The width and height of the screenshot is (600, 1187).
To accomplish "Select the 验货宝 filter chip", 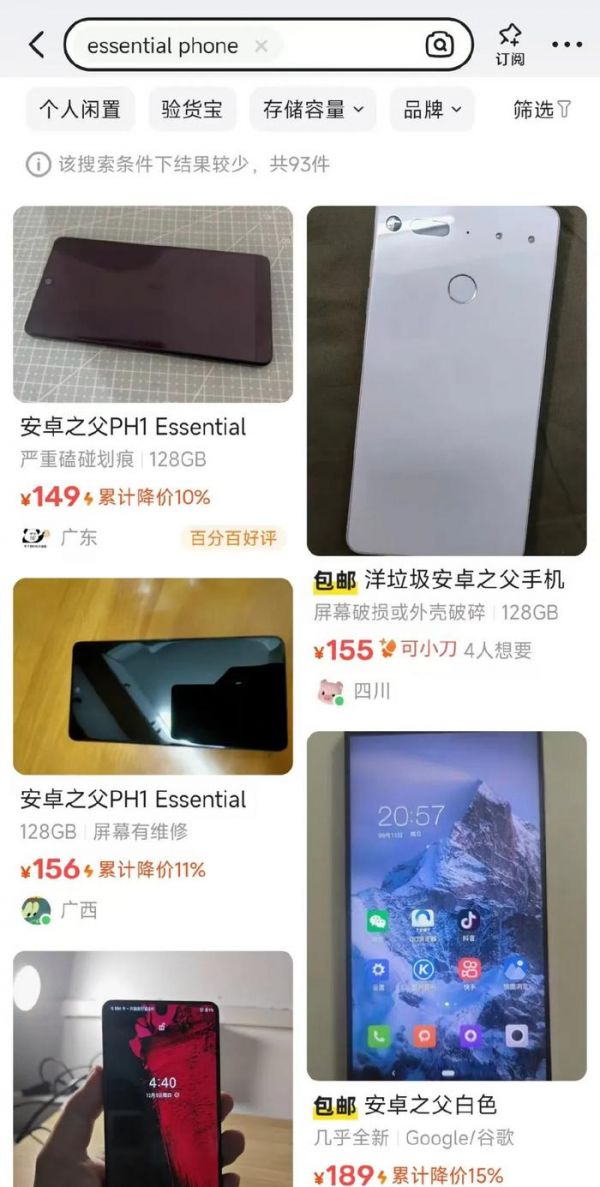I will [192, 109].
